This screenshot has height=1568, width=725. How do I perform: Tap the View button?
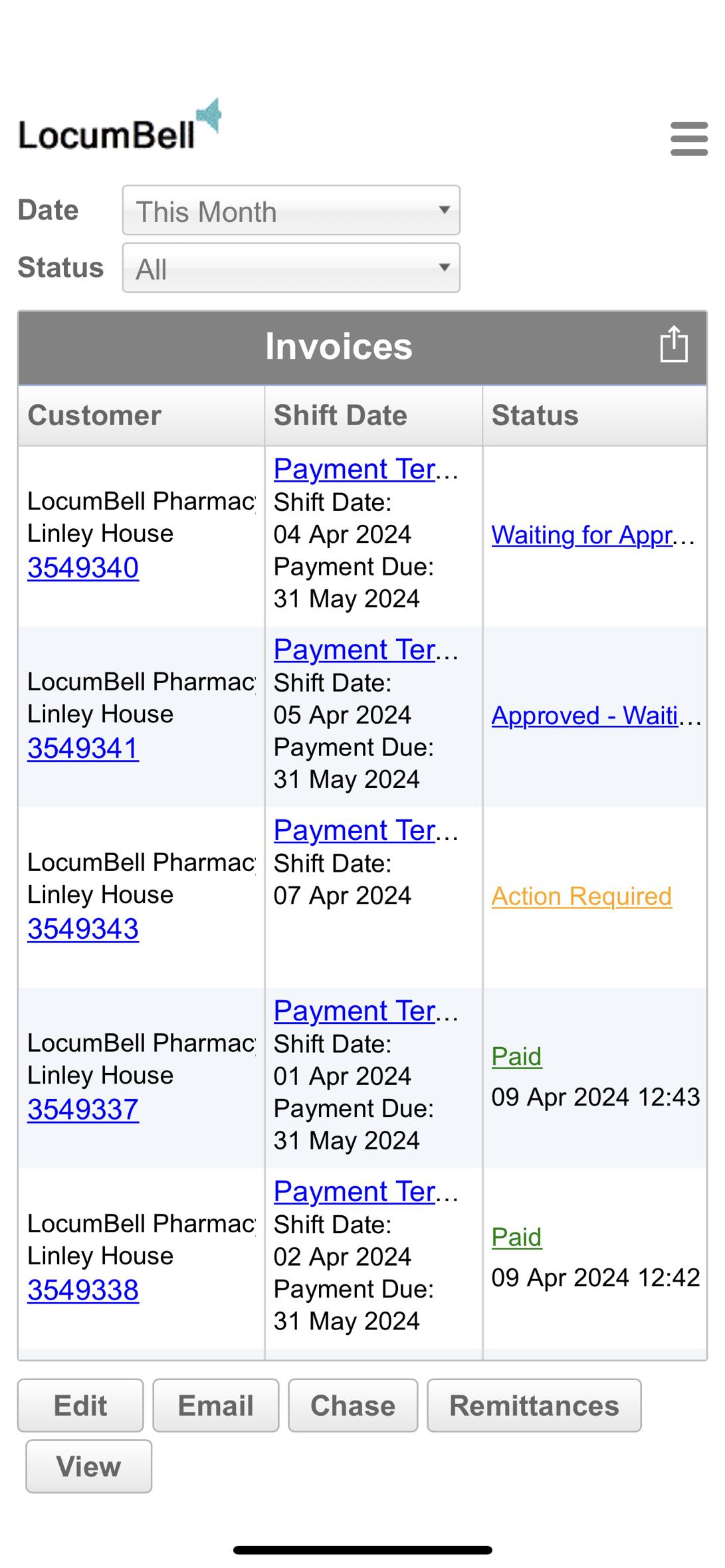88,1466
